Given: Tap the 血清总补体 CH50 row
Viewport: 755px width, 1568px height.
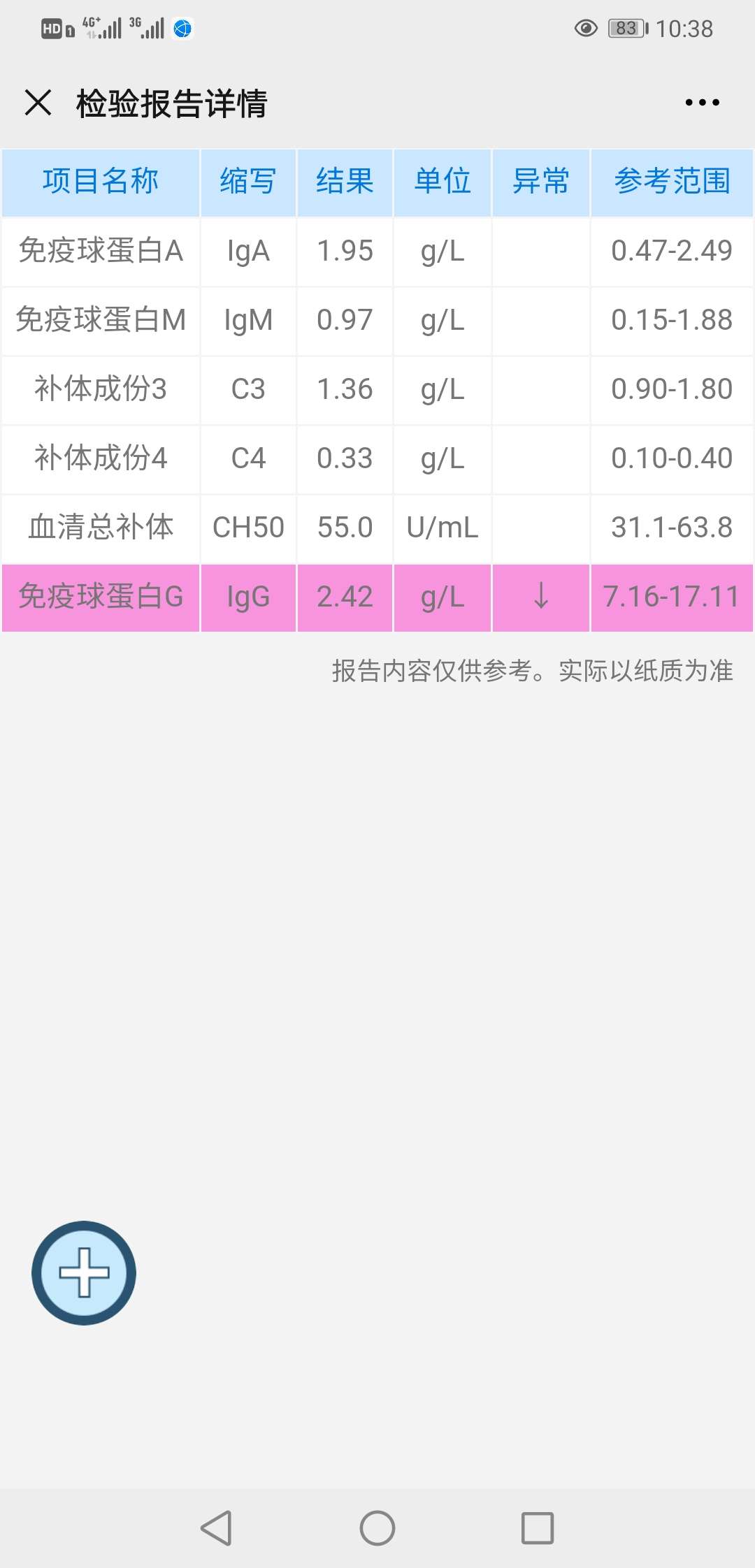Looking at the screenshot, I should [x=100, y=528].
